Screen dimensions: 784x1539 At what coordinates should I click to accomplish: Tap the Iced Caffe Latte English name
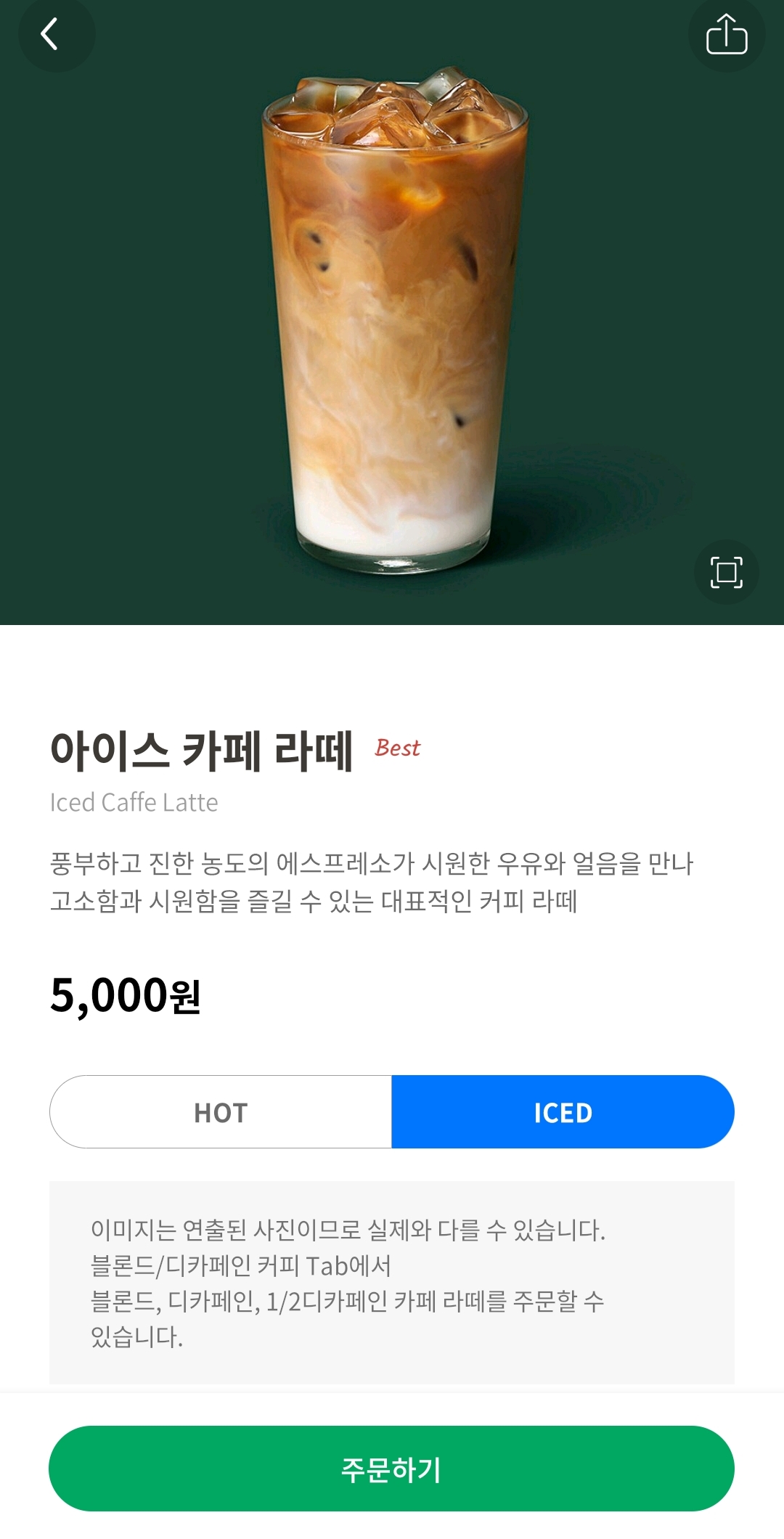point(133,802)
